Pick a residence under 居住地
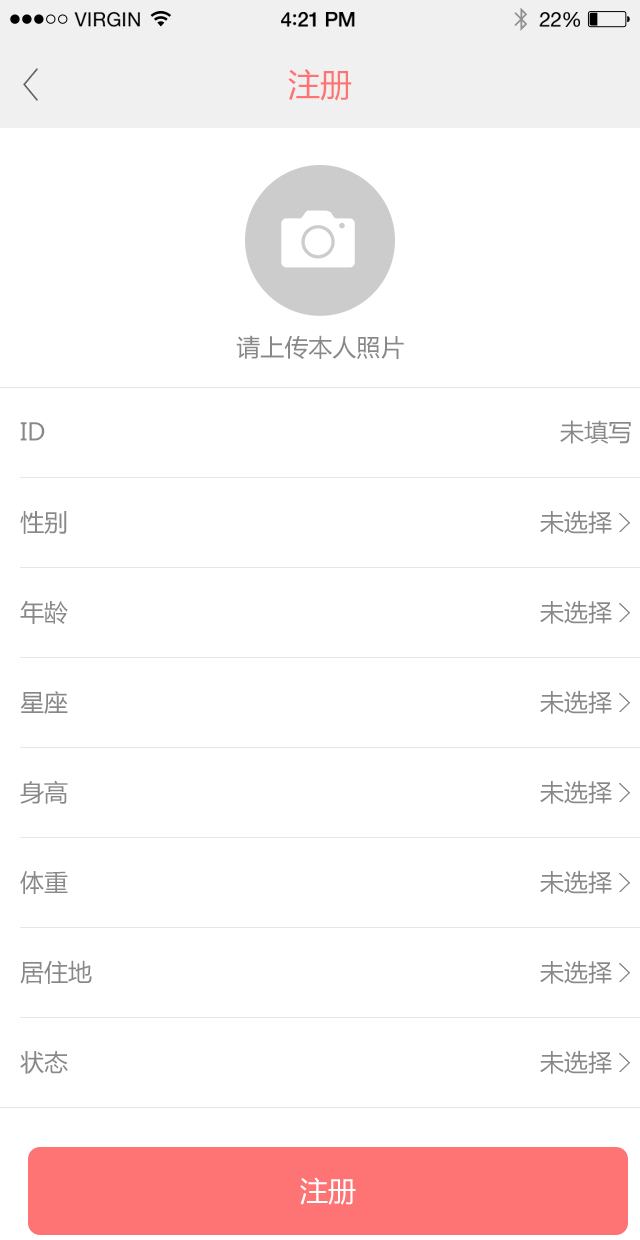Viewport: 640px width, 1240px height. click(320, 973)
